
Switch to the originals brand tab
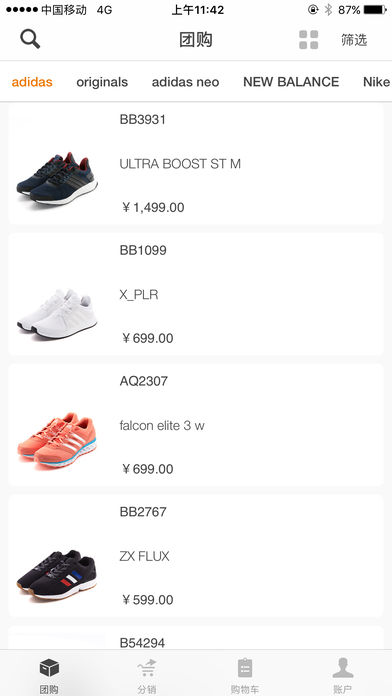[102, 82]
